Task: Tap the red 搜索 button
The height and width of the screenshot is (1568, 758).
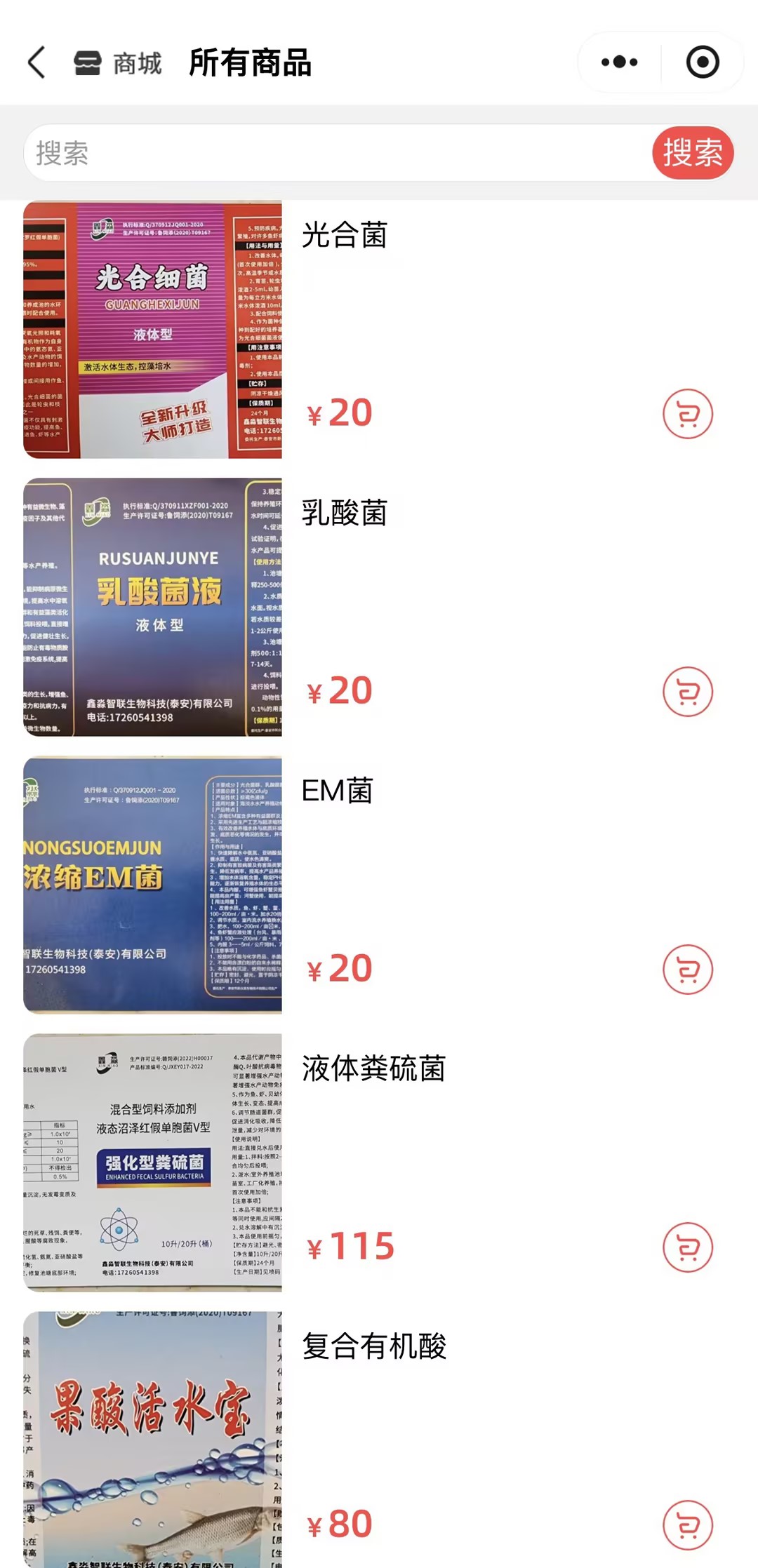Action: pos(693,153)
